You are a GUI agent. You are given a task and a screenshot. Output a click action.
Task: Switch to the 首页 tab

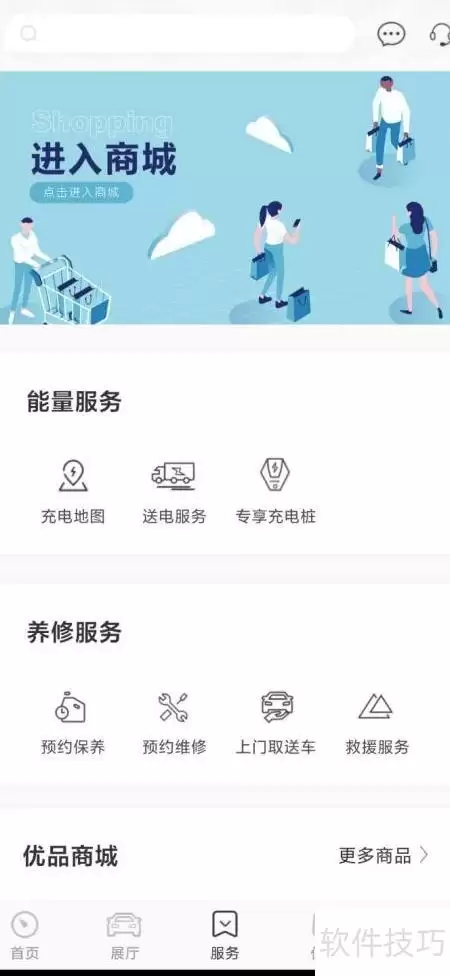25,936
